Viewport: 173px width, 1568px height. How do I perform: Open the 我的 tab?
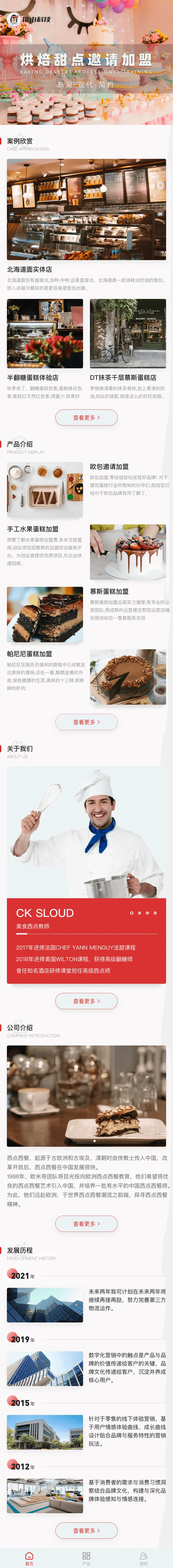coord(143,1558)
